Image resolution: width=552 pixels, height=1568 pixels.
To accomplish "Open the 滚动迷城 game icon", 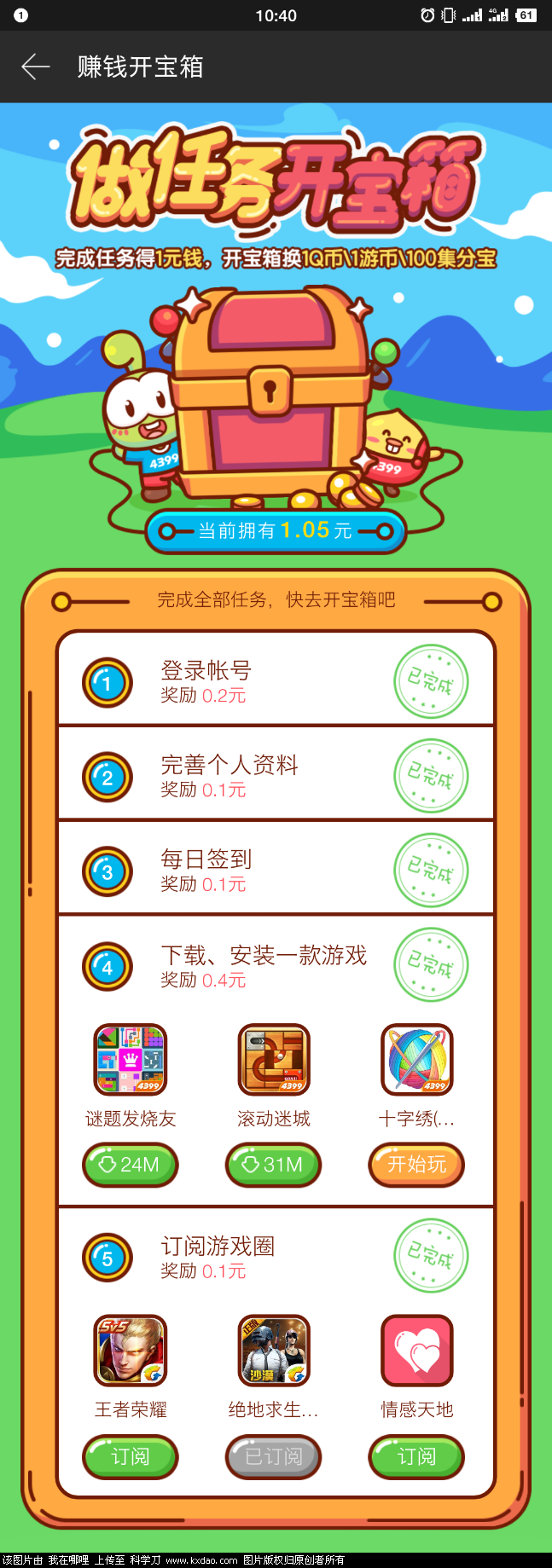I will [273, 1060].
